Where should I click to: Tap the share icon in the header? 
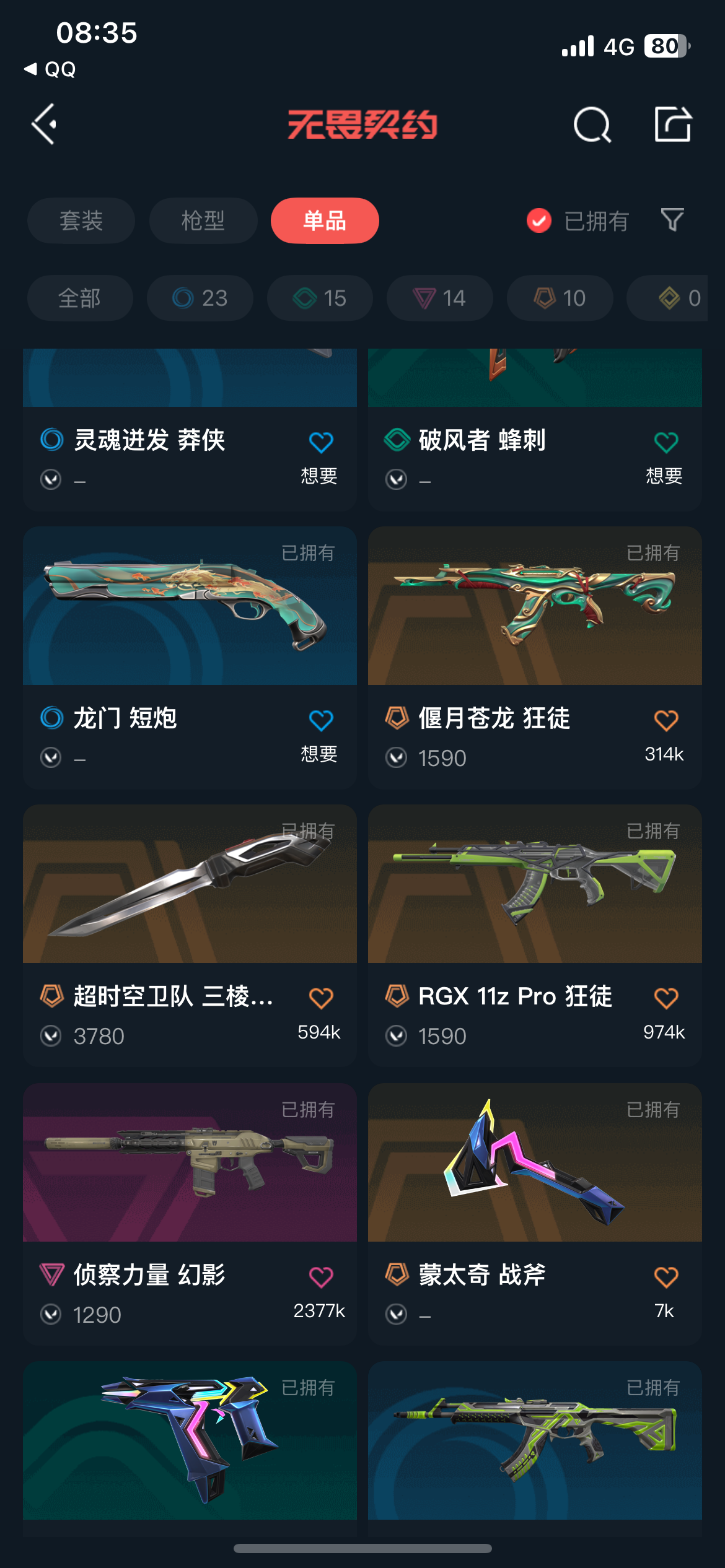673,124
